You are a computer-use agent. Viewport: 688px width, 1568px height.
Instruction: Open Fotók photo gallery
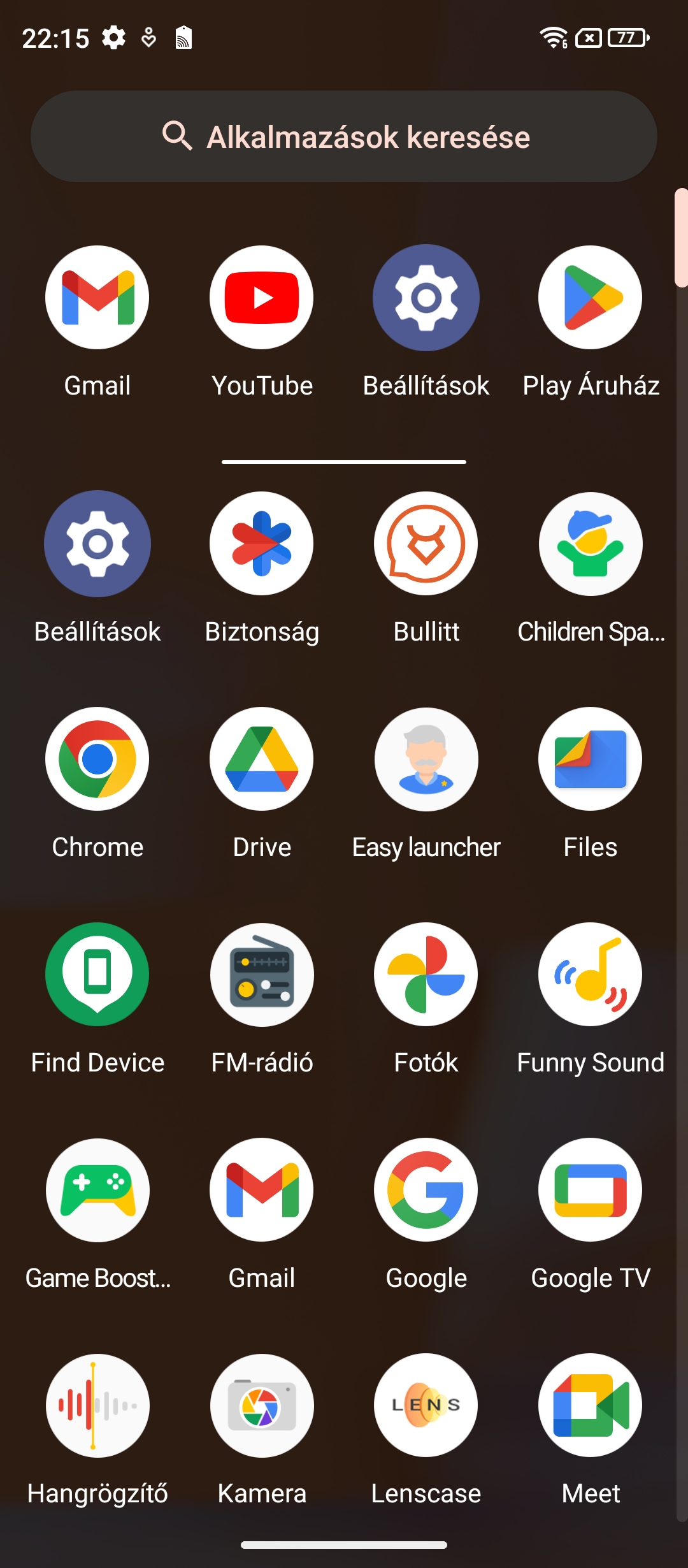[x=426, y=975]
